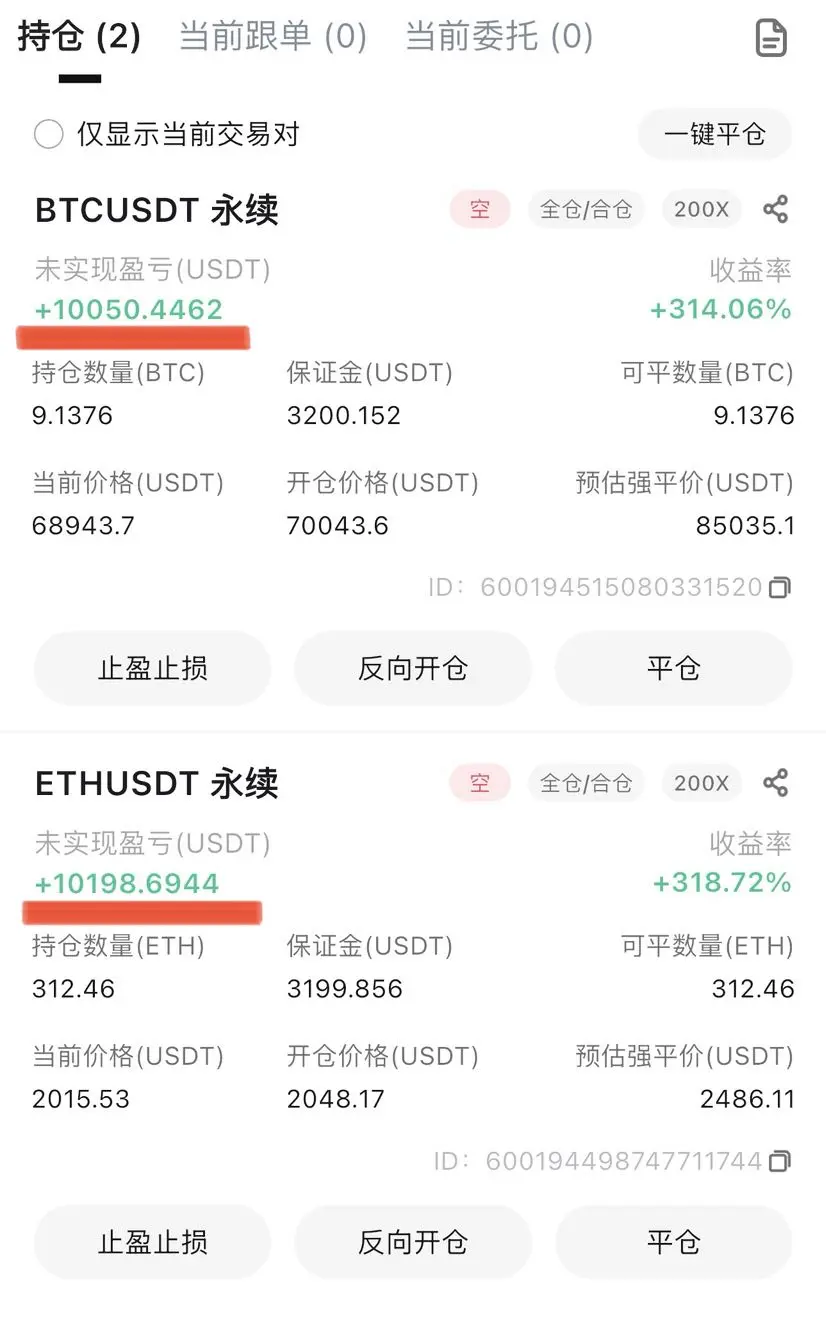
Task: Tap 反向开仓 for the BTCUSDT position
Action: 412,668
